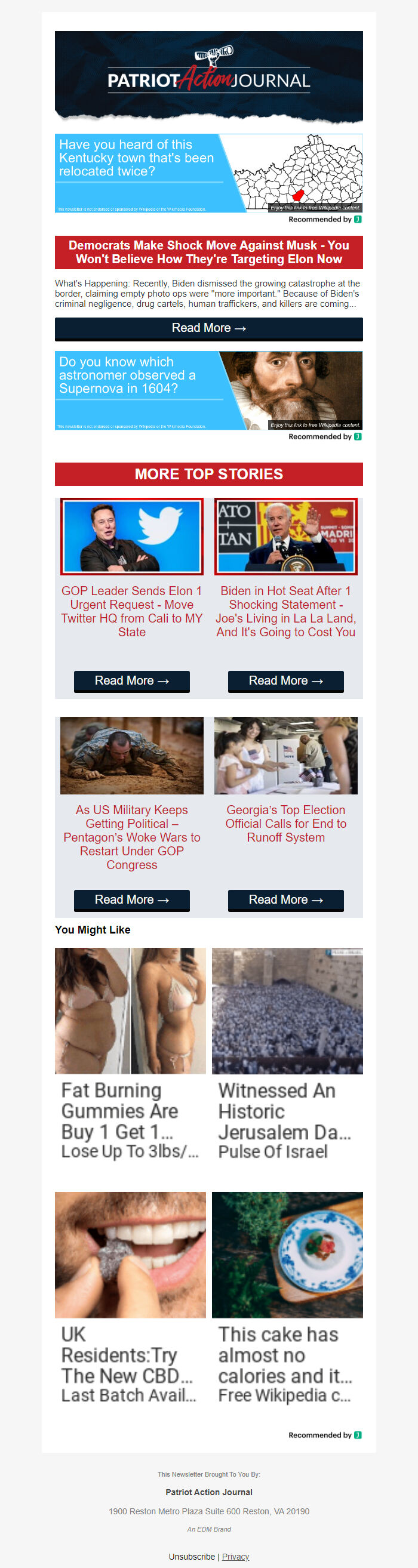
Task: Open the Democrats Make Shock Move Against Musk headline
Action: 208,252
